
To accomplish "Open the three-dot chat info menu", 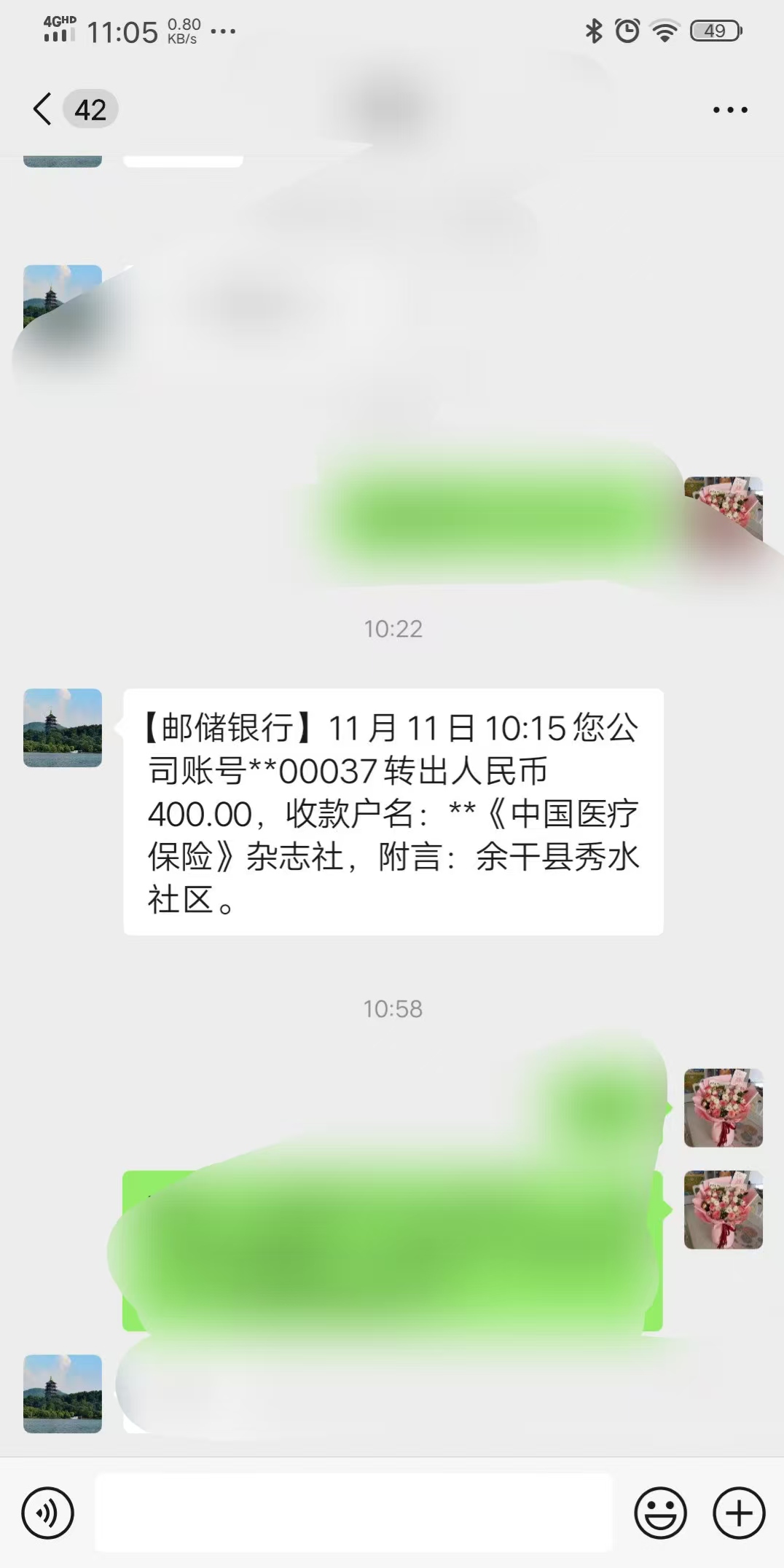I will (x=729, y=110).
